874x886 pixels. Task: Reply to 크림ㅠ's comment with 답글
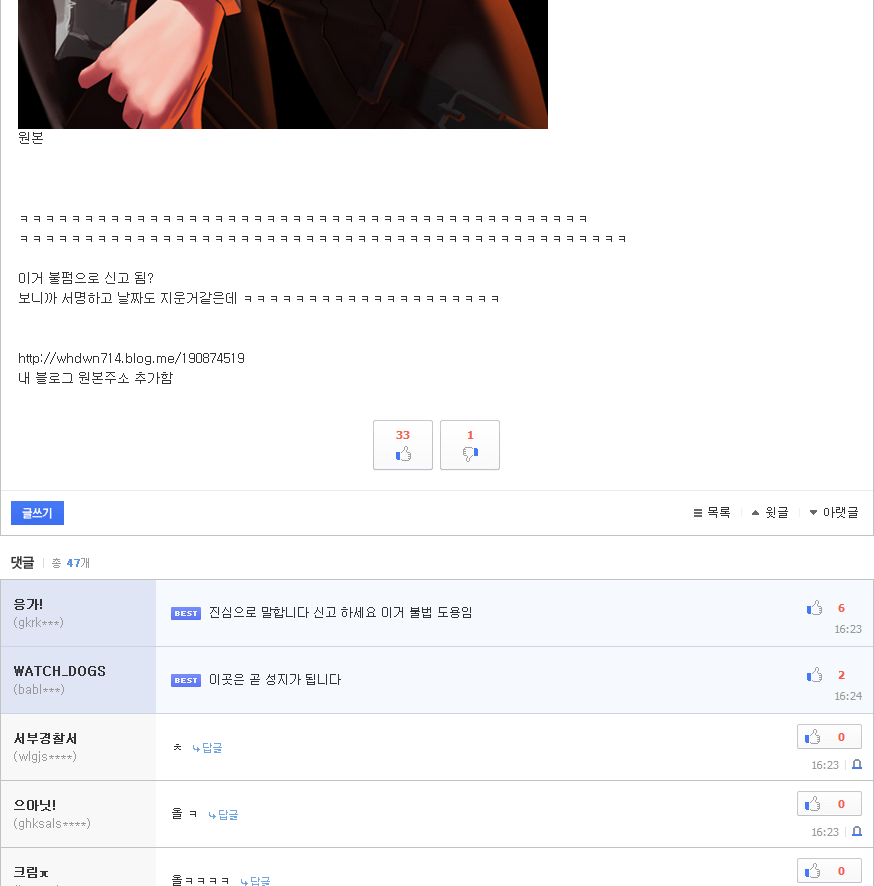[x=256, y=881]
